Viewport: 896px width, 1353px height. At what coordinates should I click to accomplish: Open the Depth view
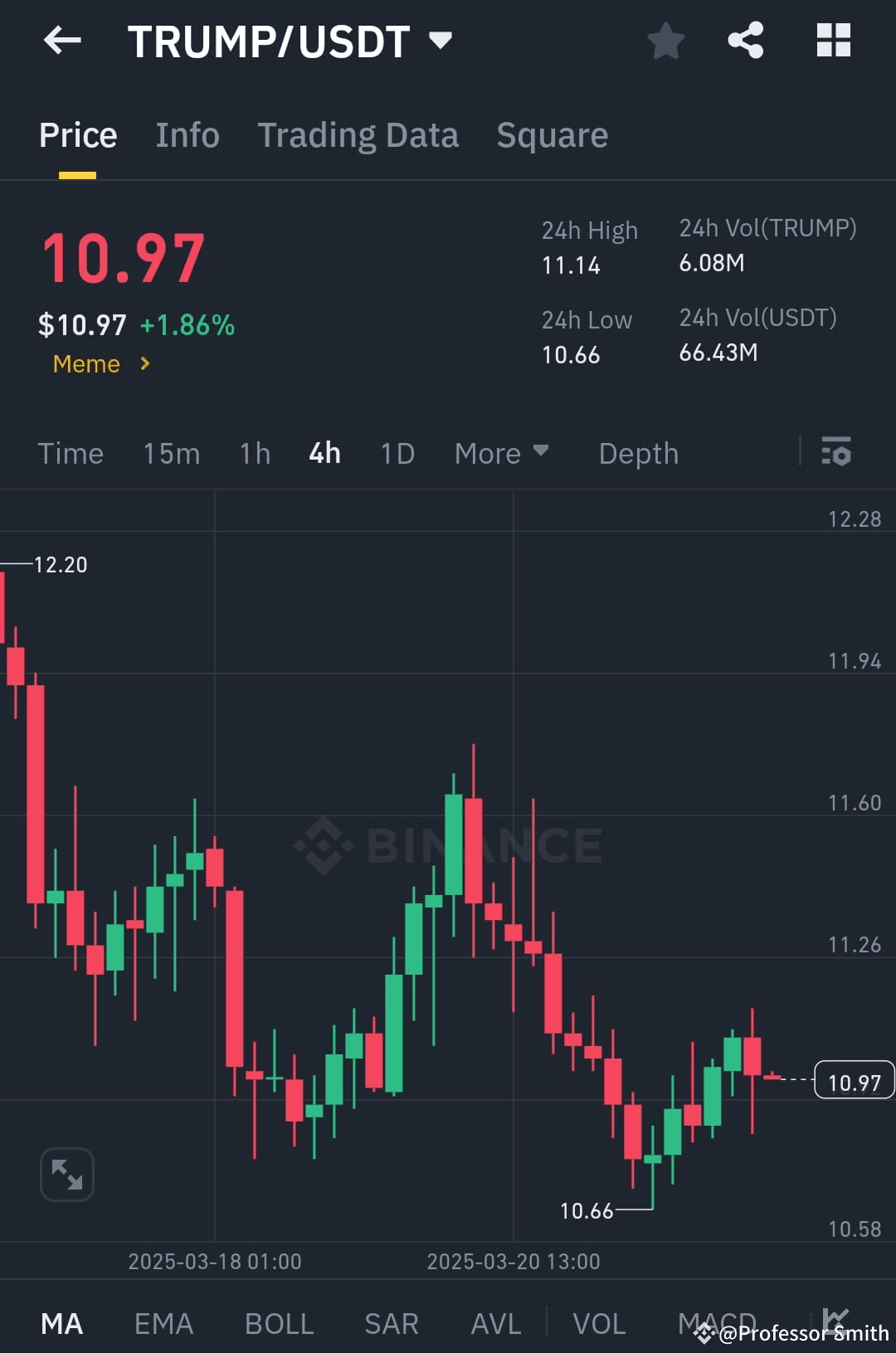637,453
